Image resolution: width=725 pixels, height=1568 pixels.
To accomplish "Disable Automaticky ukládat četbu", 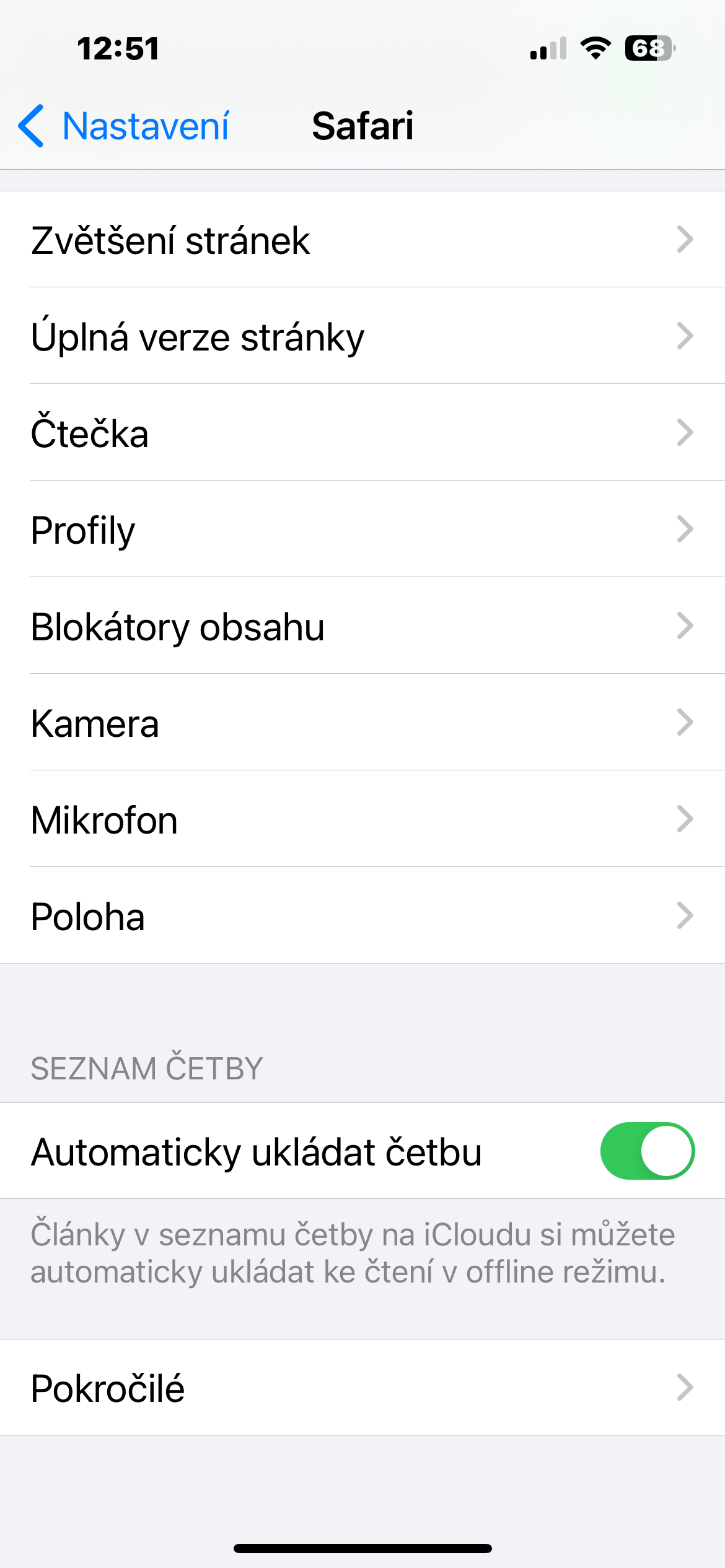I will 647,1151.
